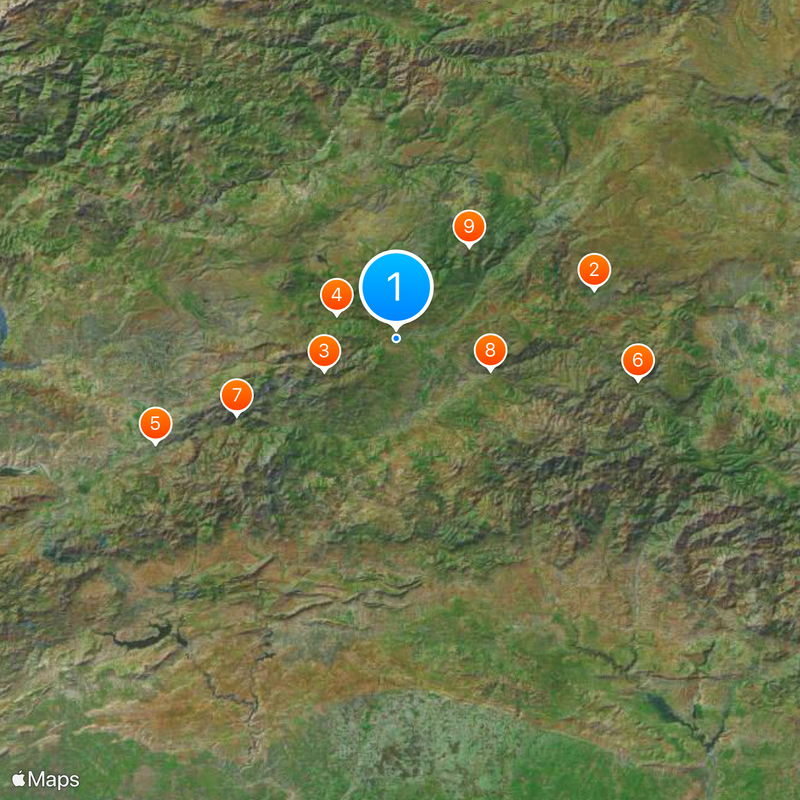This screenshot has height=800, width=800.
Task: Open the orange pin labeled 6
Action: tap(638, 360)
